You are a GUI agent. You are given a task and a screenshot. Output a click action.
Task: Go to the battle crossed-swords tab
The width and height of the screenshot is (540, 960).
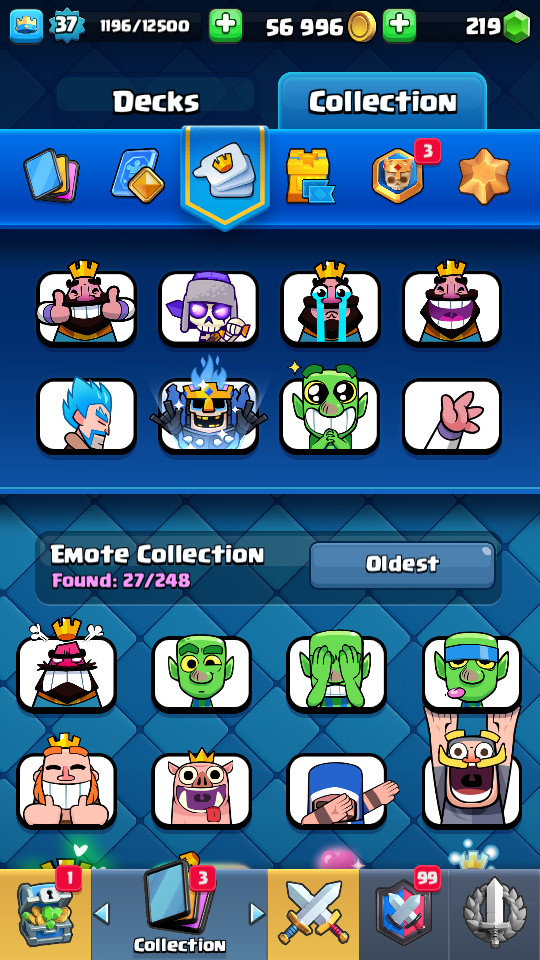pos(313,914)
